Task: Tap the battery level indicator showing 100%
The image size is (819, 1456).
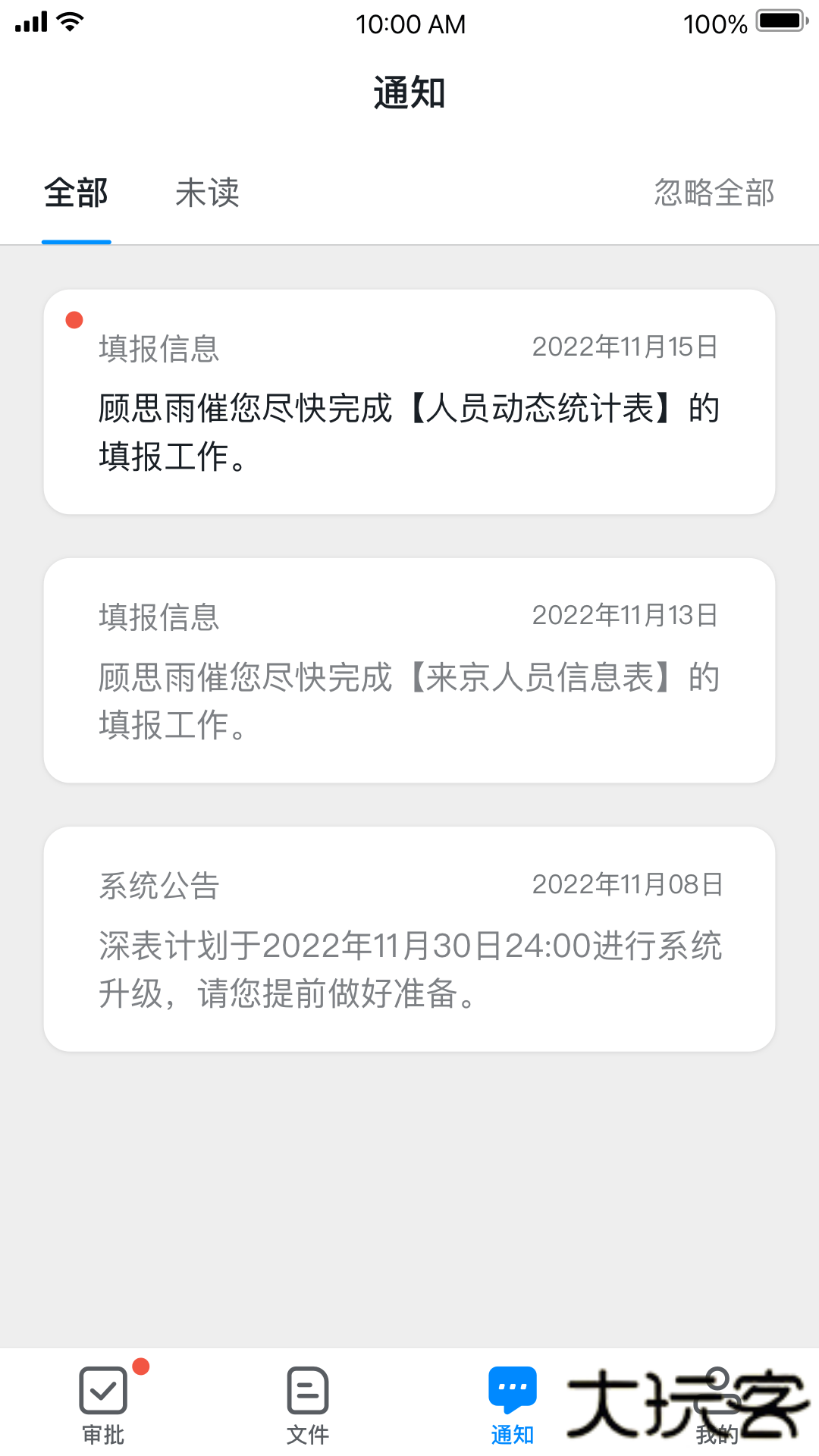Action: coord(714,23)
